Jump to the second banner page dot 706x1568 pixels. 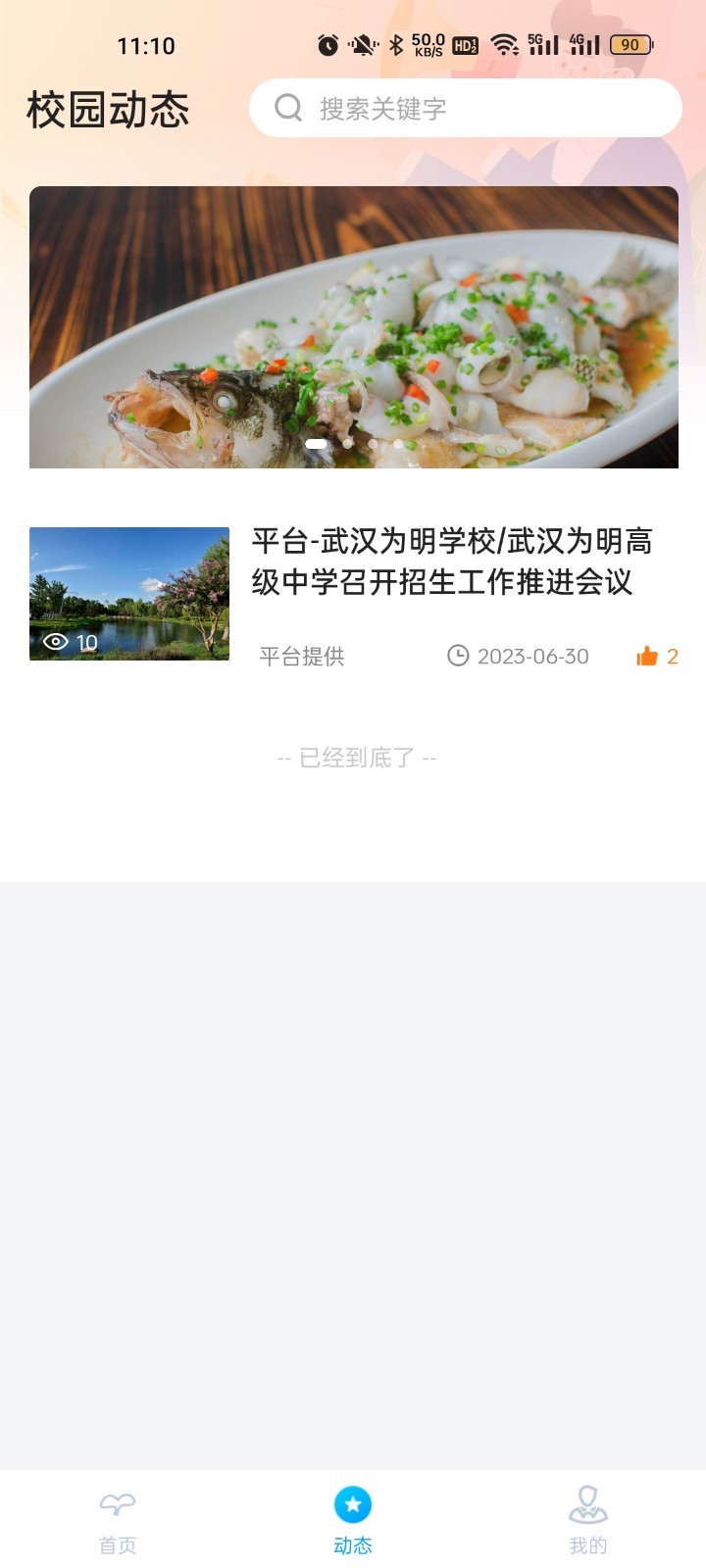coord(348,444)
